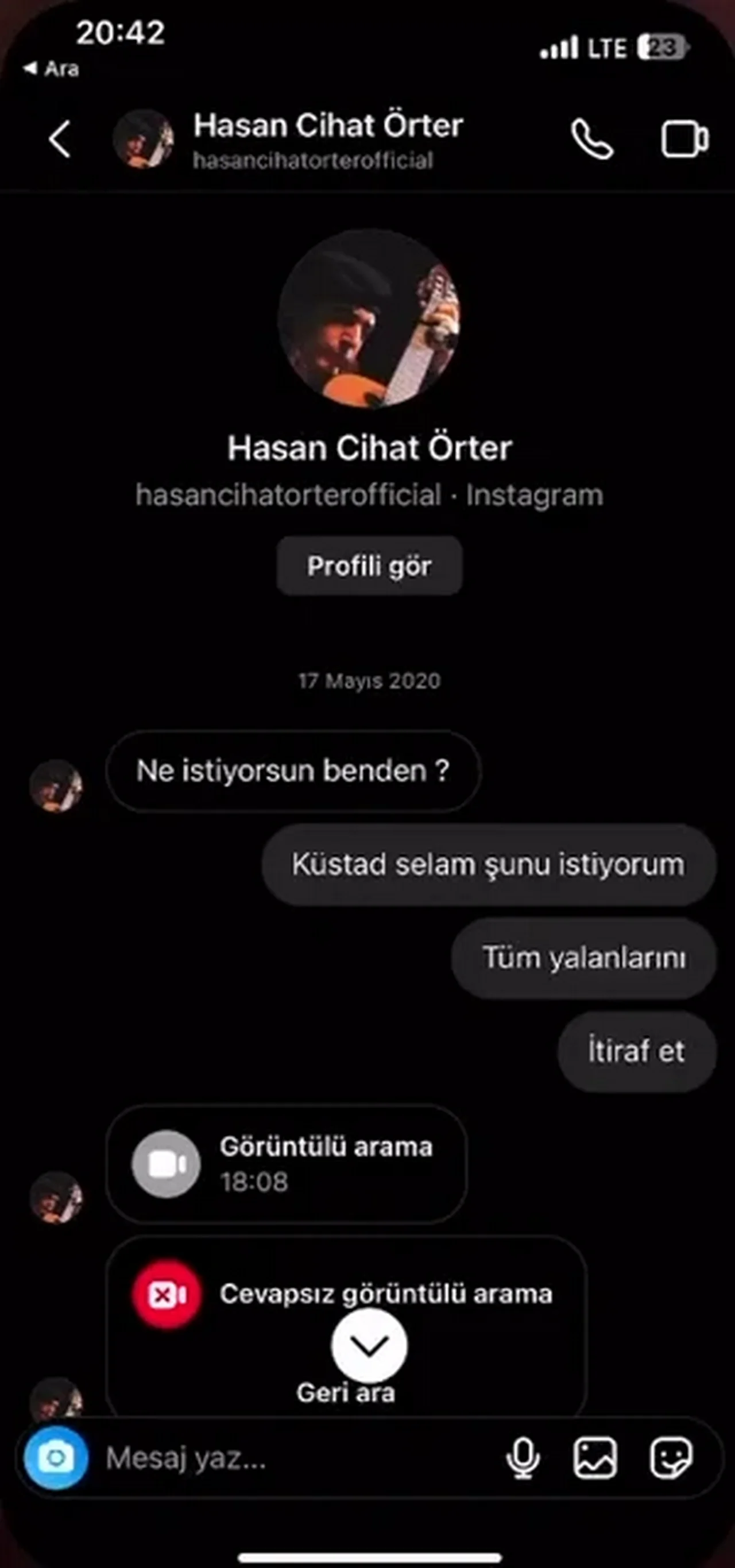Viewport: 735px width, 1568px height.
Task: Tap Geri ara to call back
Action: [345, 1393]
